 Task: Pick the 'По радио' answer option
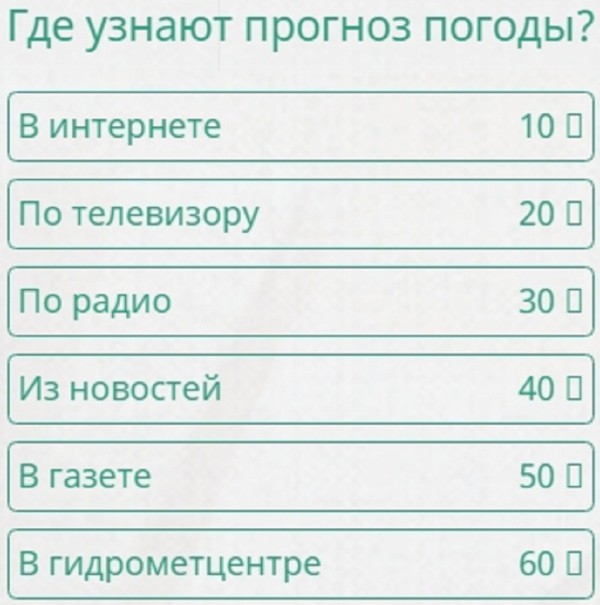click(300, 301)
